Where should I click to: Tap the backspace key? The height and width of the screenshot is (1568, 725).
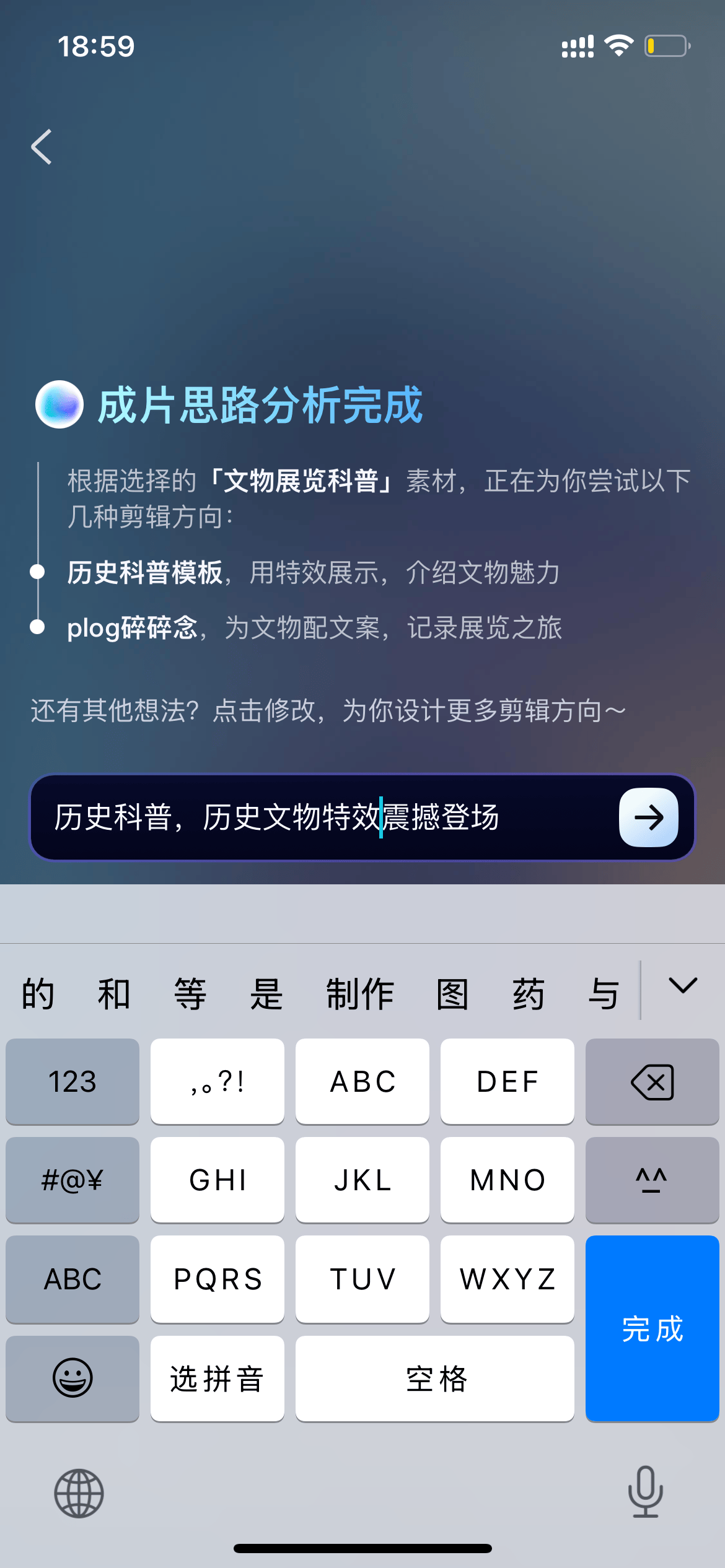click(652, 1081)
